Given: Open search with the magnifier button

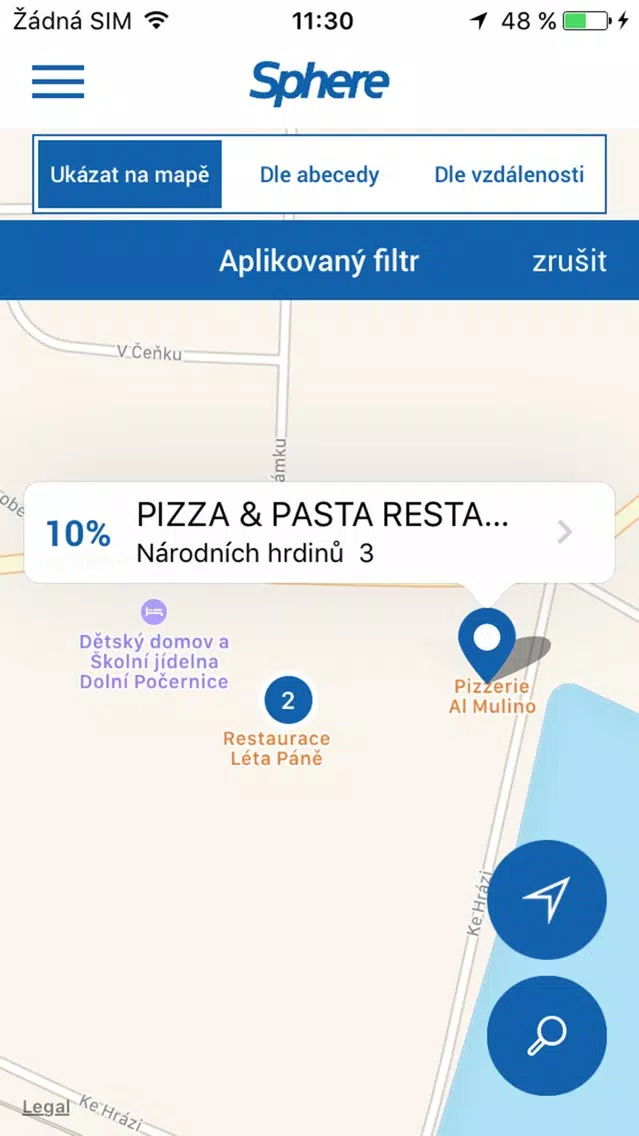Looking at the screenshot, I should tap(547, 1035).
